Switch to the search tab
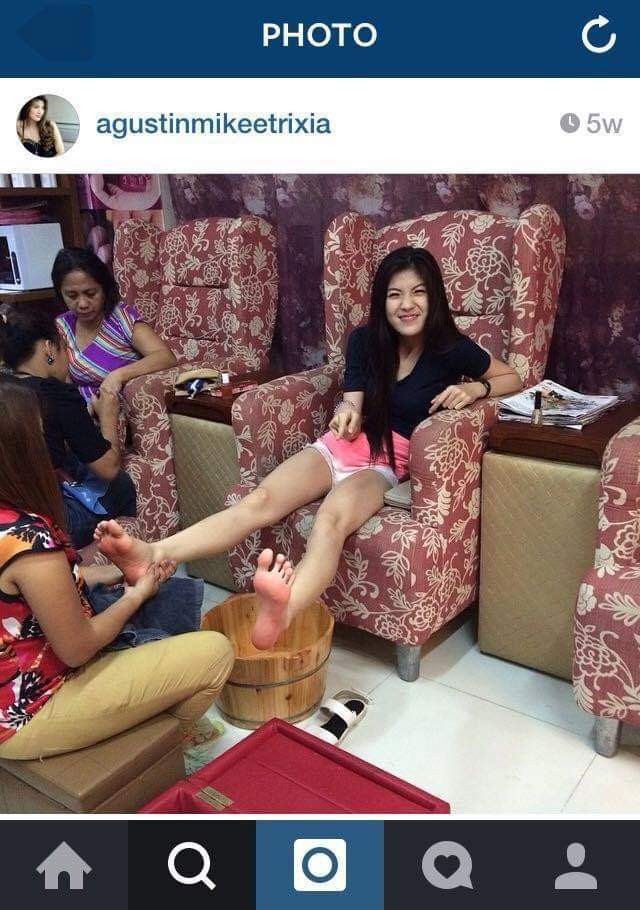Image resolution: width=640 pixels, height=910 pixels. point(191,865)
